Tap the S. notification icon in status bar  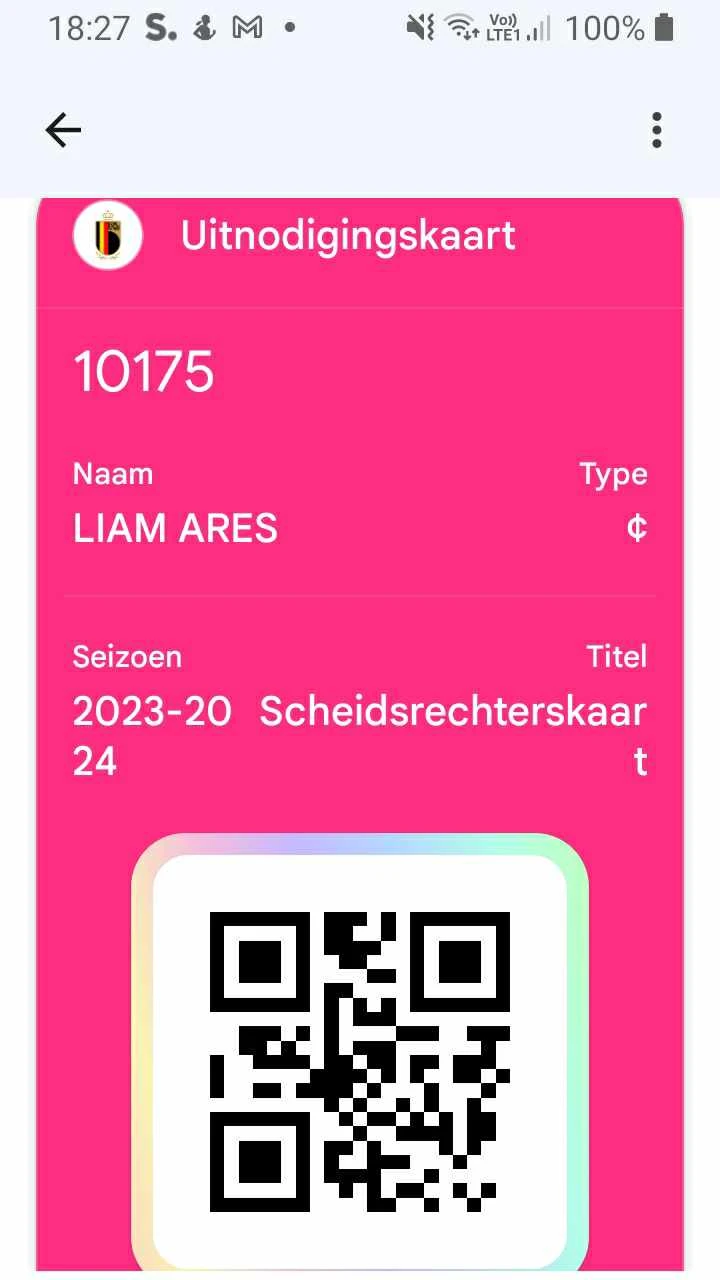tap(158, 27)
